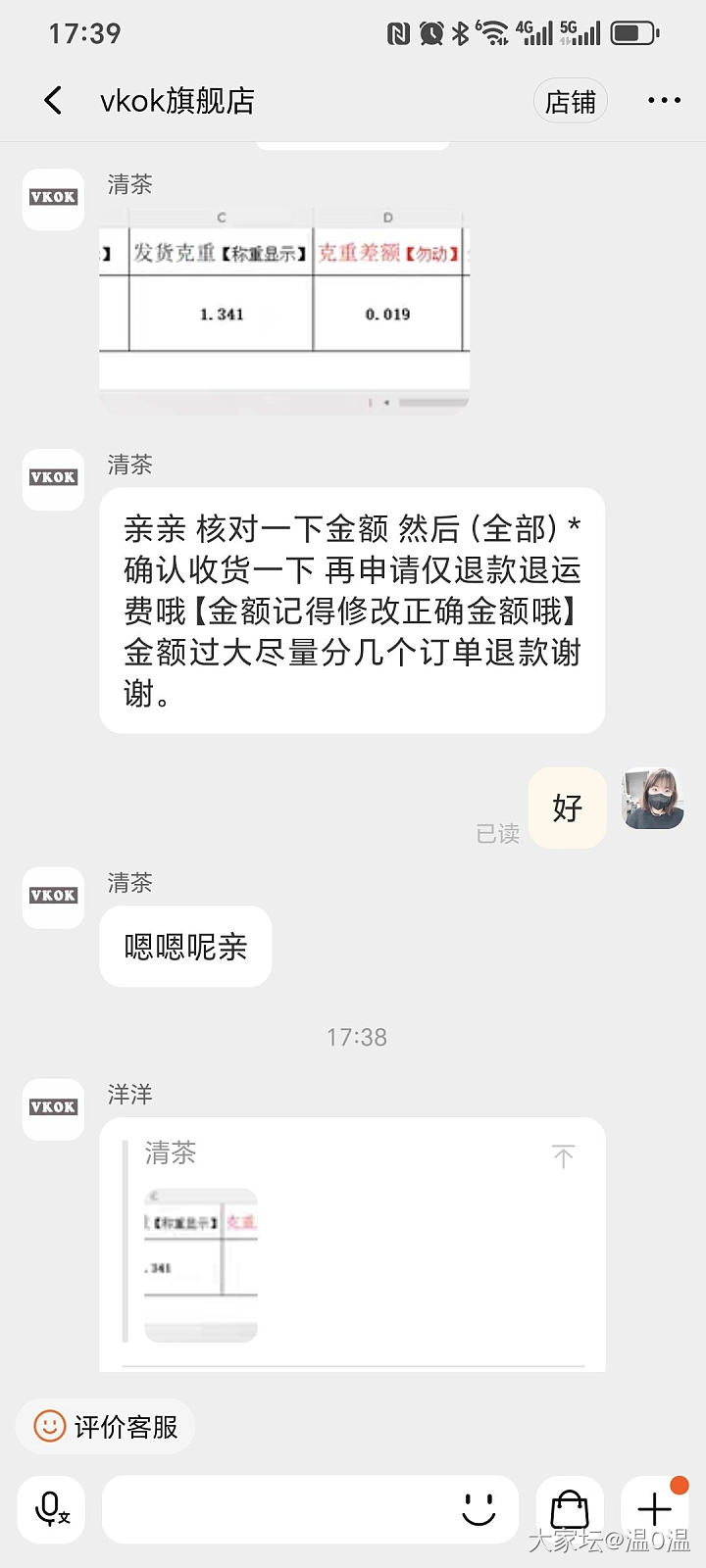The height and width of the screenshot is (1568, 706).
Task: Open the 店铺 store page
Action: (x=570, y=102)
